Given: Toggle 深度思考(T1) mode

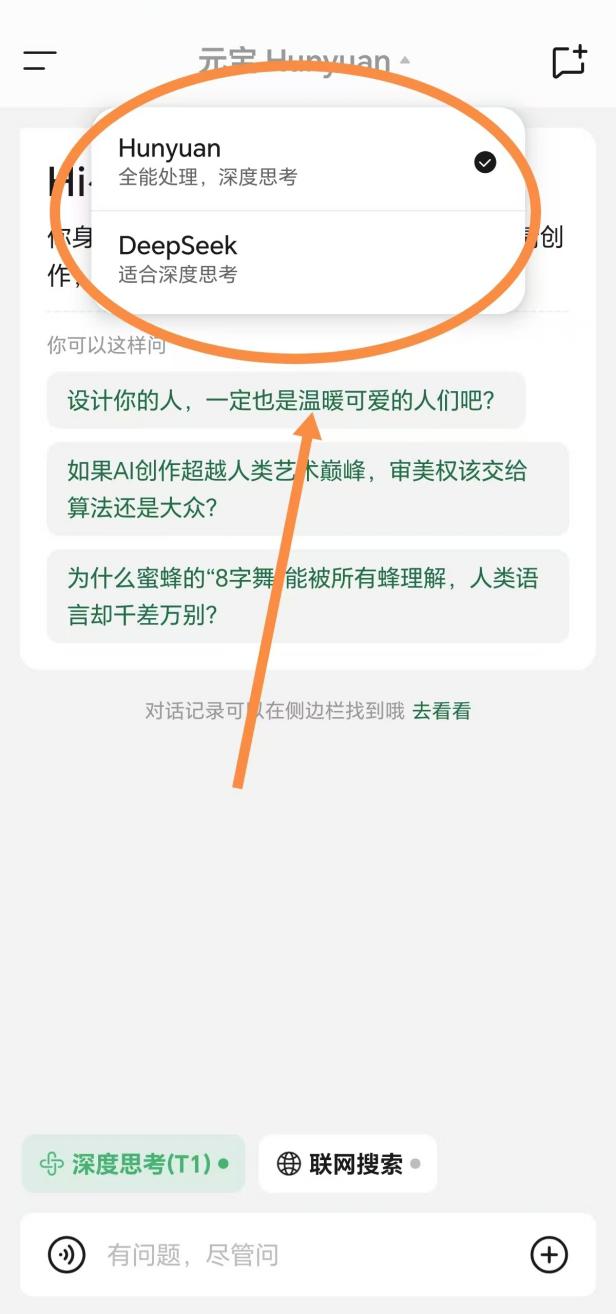Looking at the screenshot, I should coord(133,1163).
